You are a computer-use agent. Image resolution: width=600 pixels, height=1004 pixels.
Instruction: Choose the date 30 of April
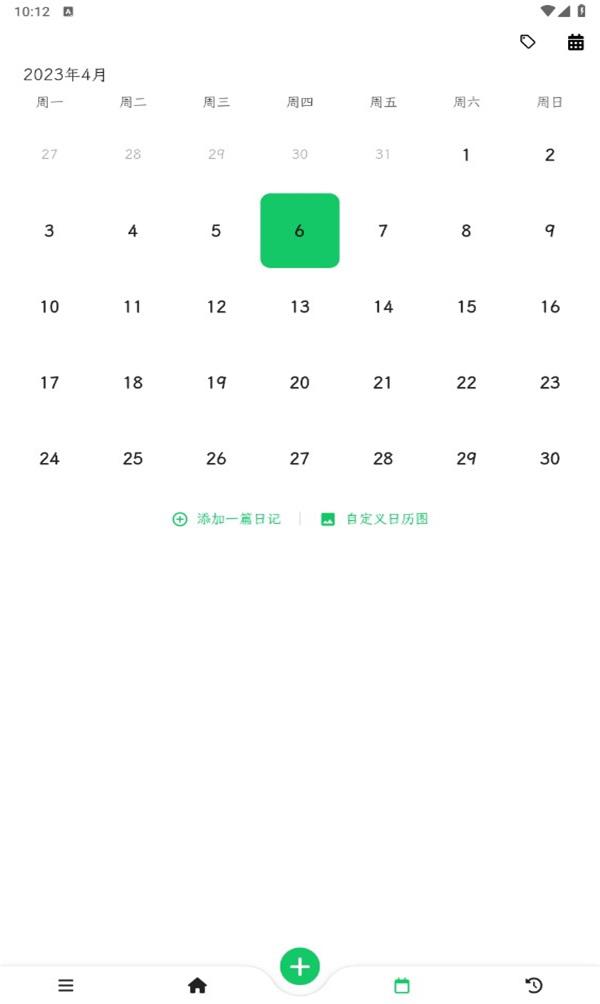click(x=549, y=458)
